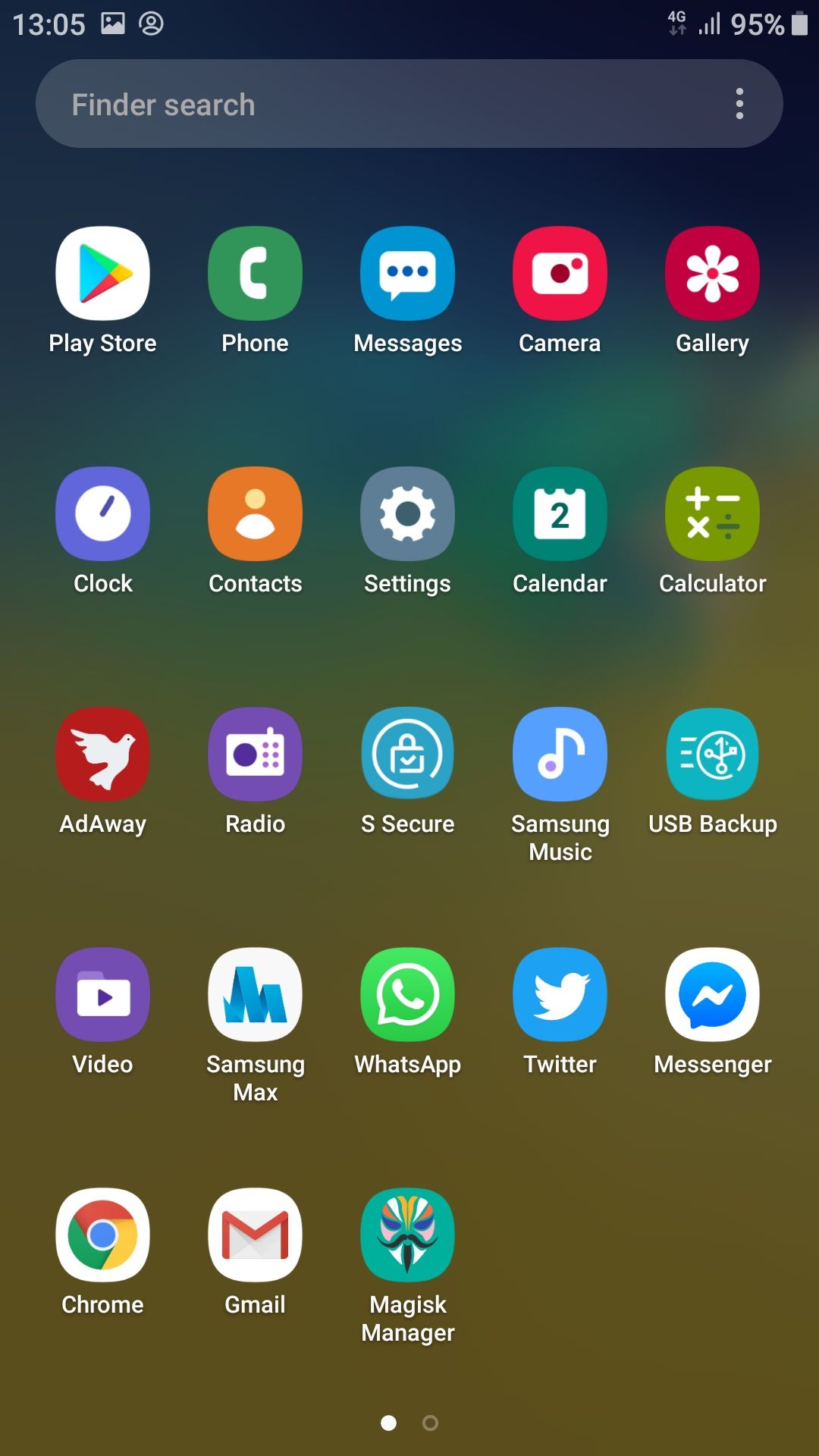Open the Gallery app
Viewport: 819px width, 1456px height.
(x=713, y=274)
